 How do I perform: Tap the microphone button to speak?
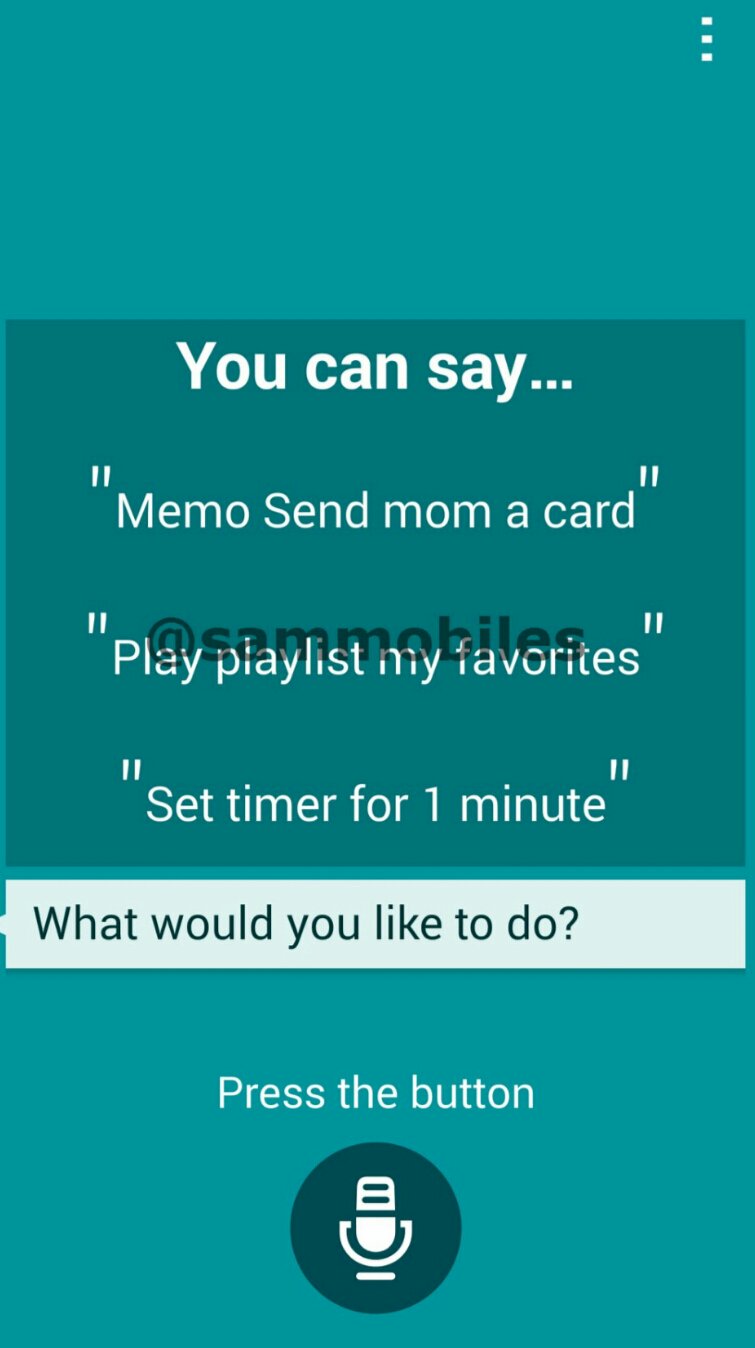(x=376, y=1227)
